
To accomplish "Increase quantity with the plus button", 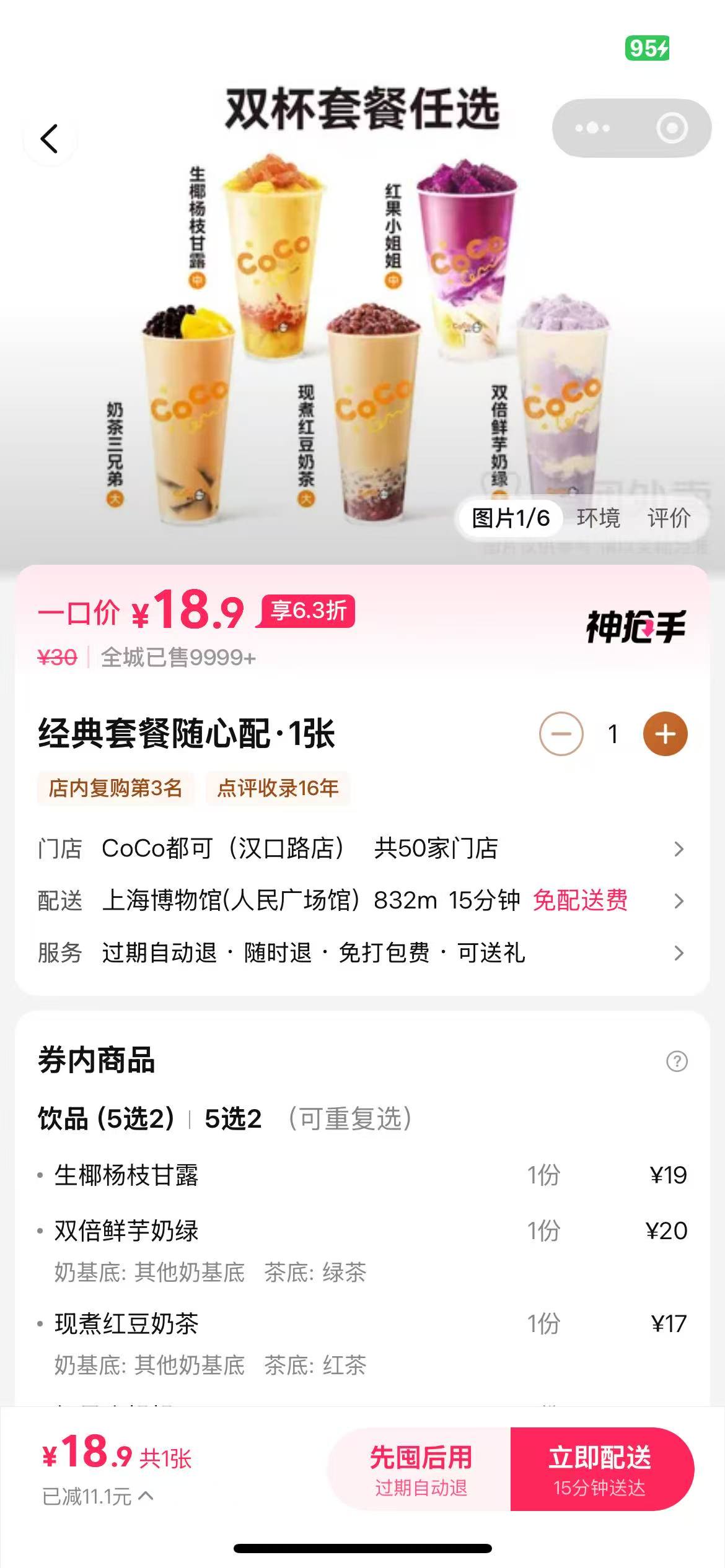I will (x=665, y=734).
